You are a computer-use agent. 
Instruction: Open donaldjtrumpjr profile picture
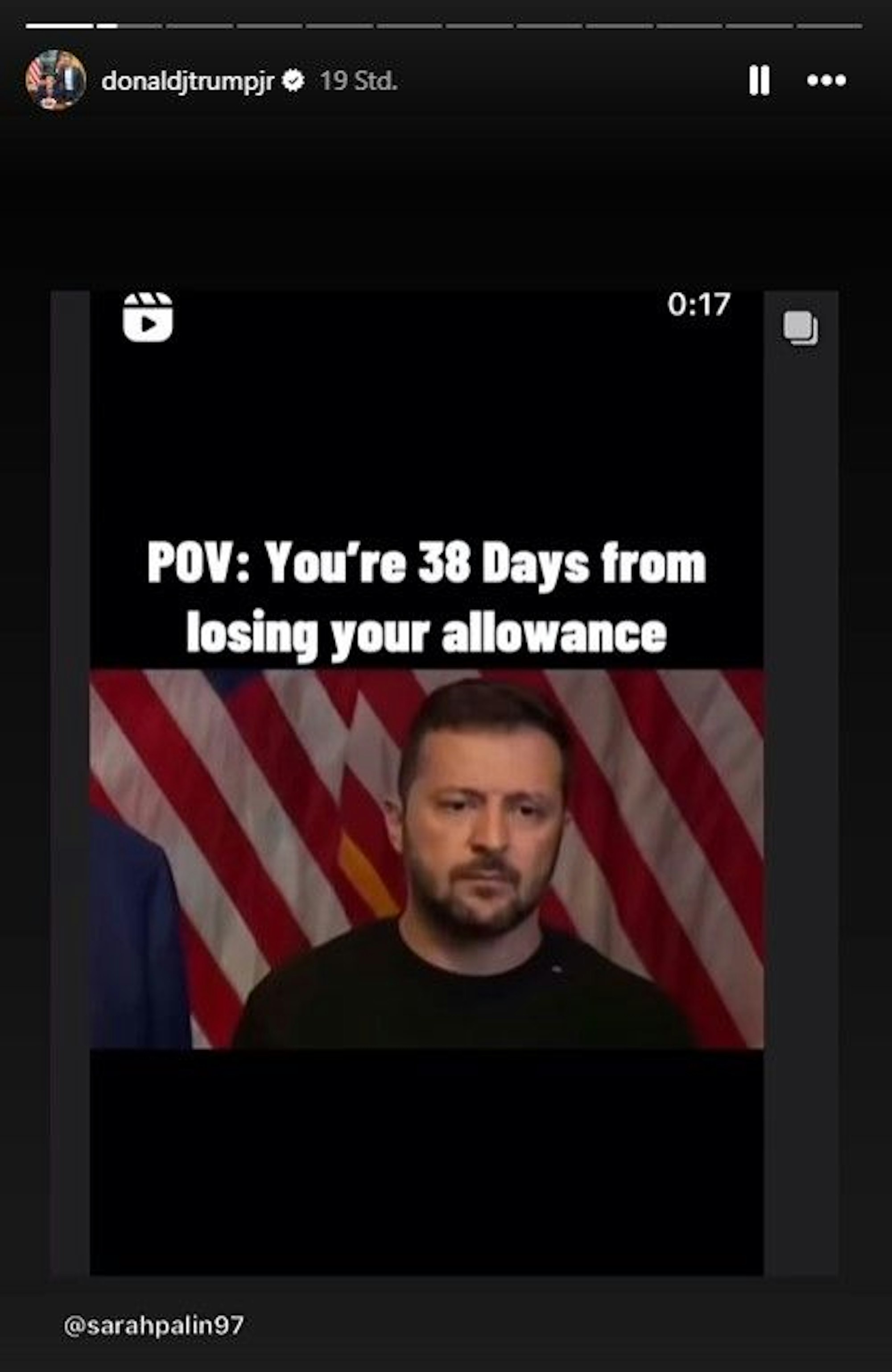point(56,80)
